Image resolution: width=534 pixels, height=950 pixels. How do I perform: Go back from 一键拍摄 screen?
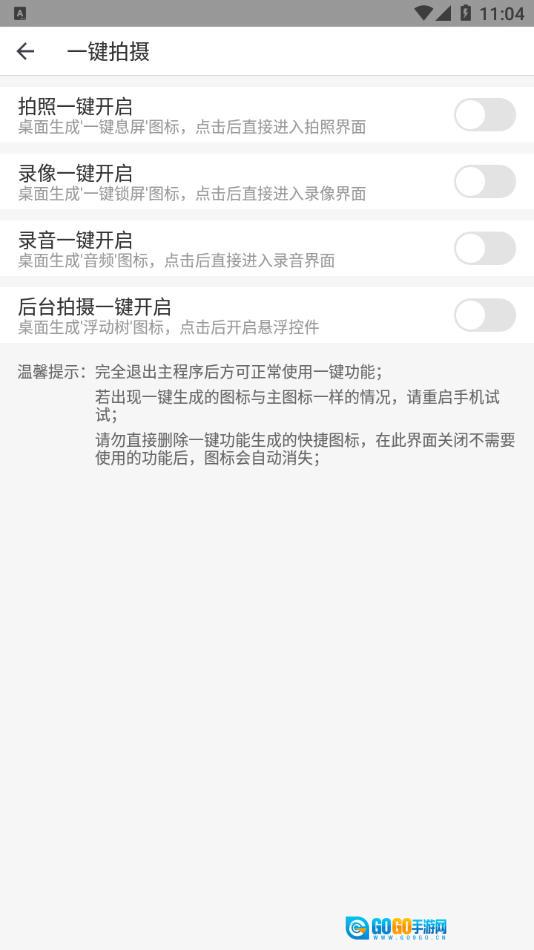25,51
